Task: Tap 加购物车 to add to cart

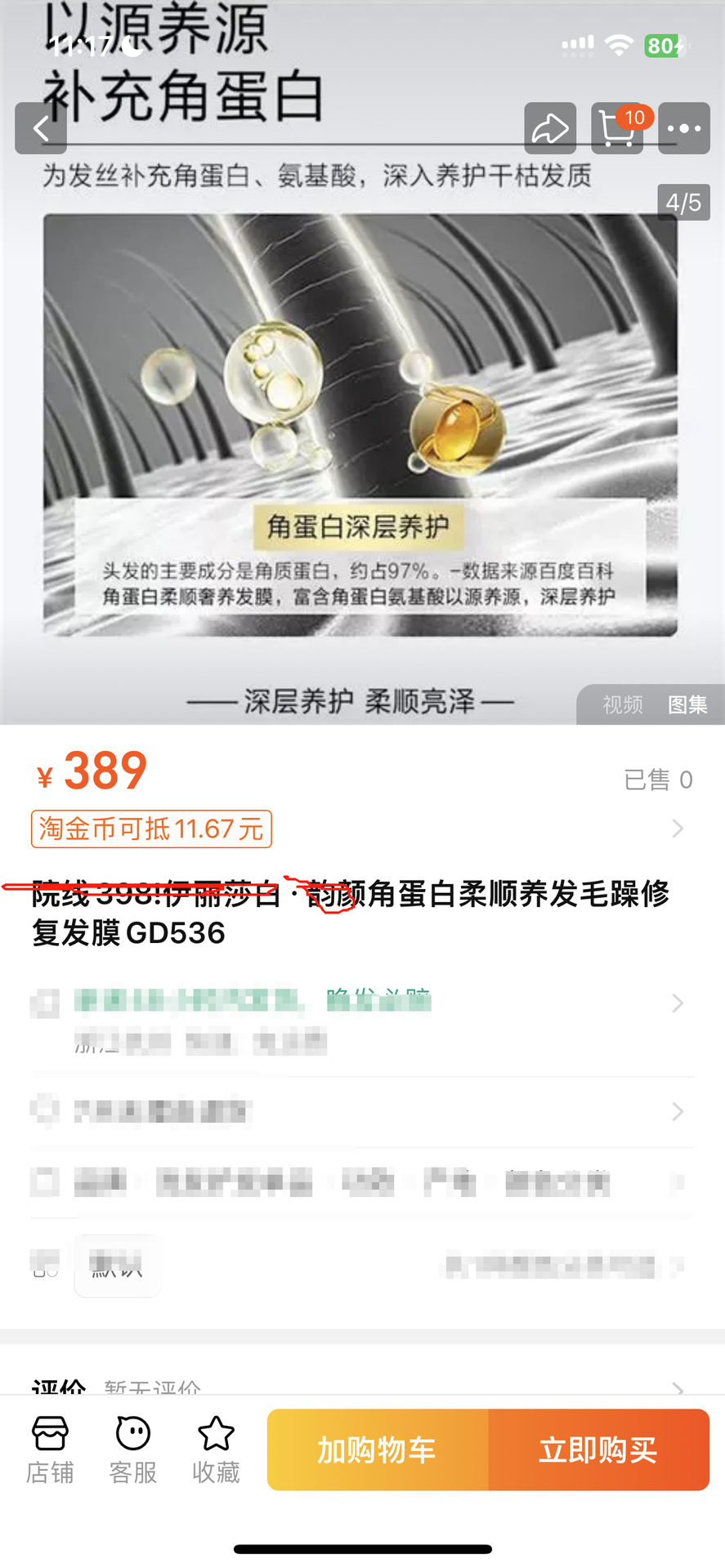Action: point(377,1450)
